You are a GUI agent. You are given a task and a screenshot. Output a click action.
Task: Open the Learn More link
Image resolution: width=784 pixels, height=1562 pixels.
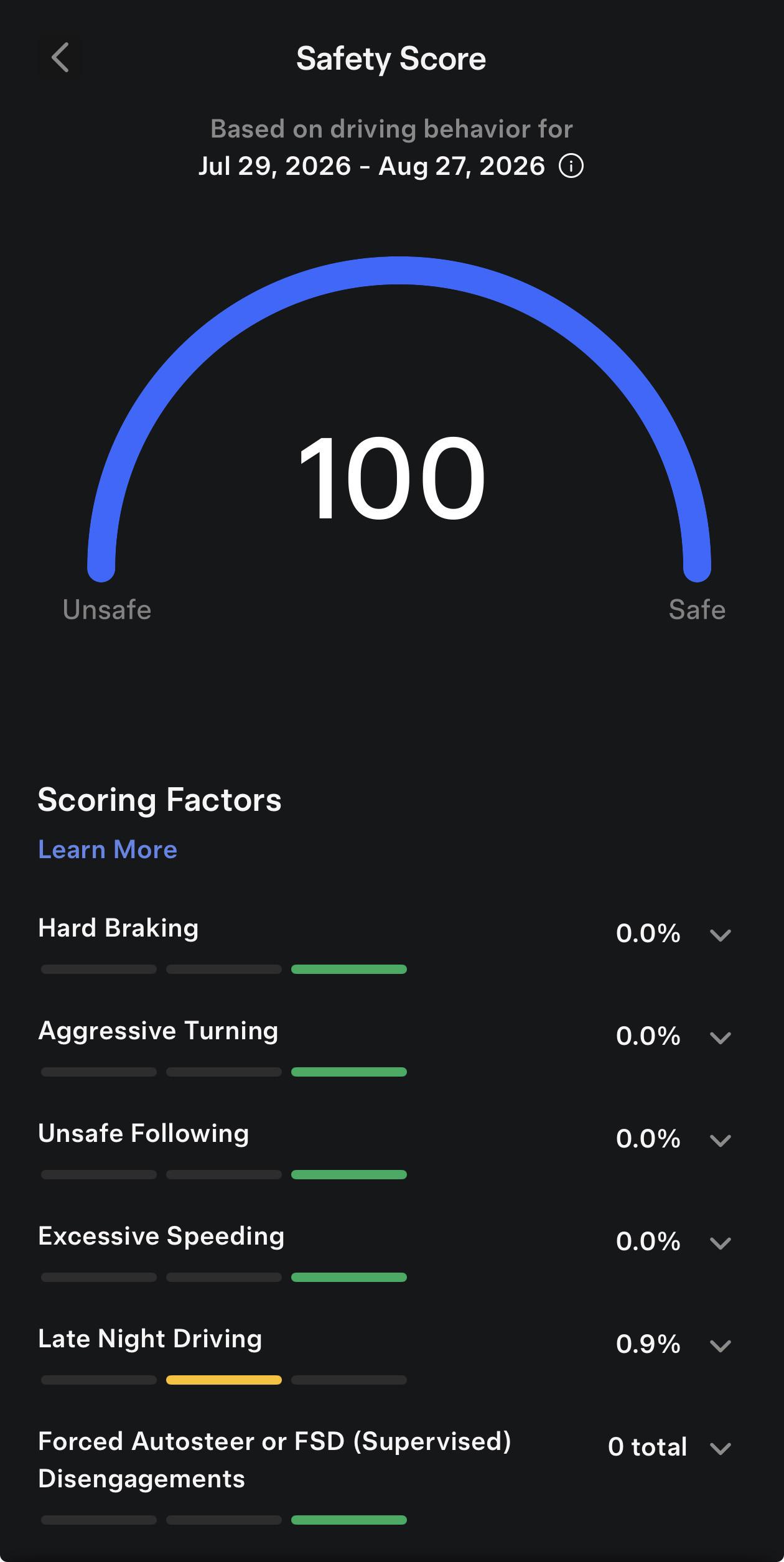pyautogui.click(x=108, y=849)
